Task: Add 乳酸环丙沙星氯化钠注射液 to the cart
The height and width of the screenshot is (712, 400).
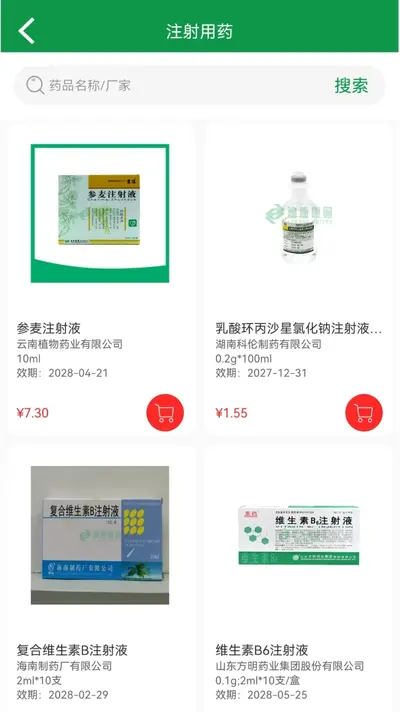Action: [x=364, y=412]
